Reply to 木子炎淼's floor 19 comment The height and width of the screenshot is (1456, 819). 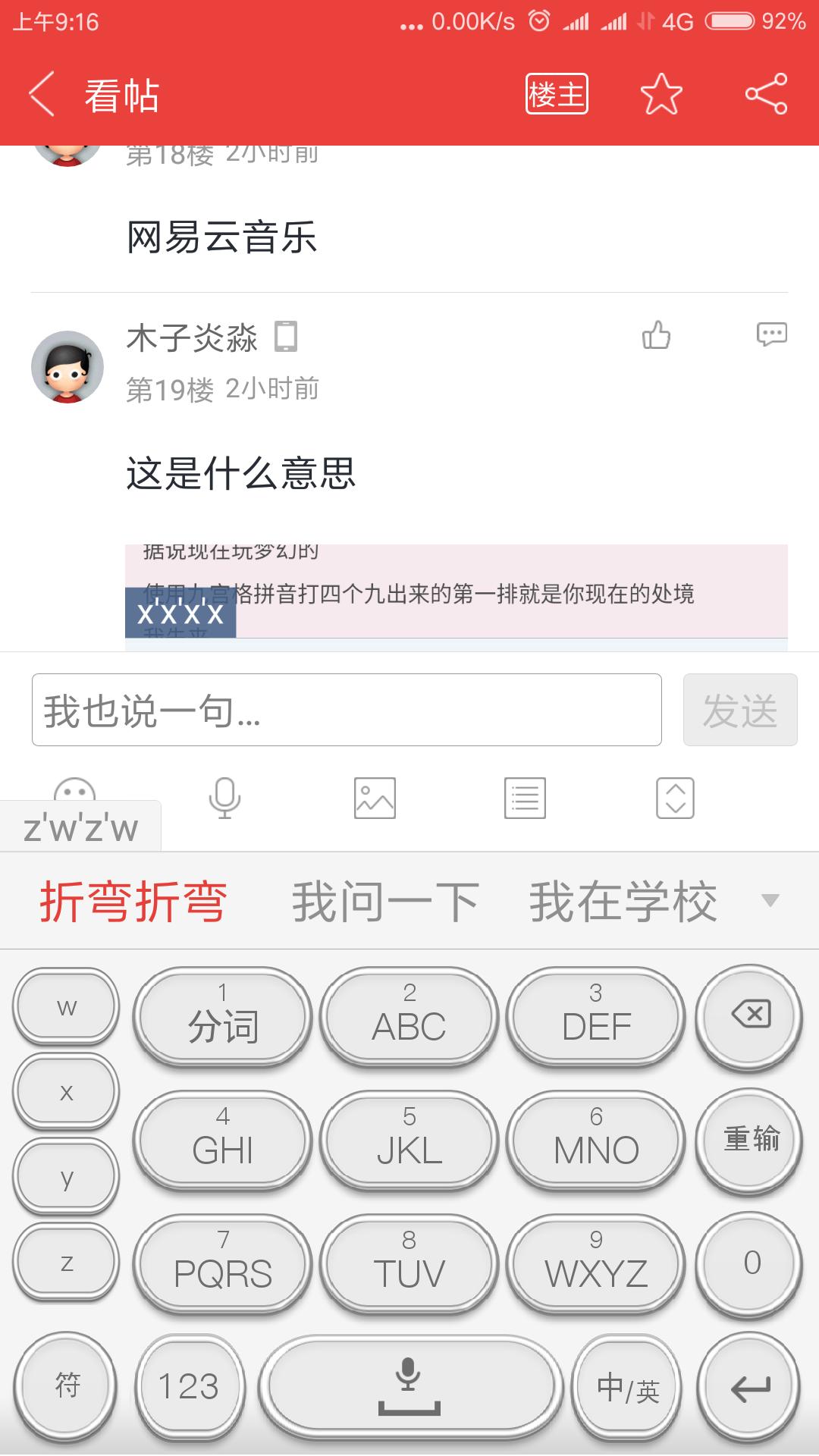(x=771, y=334)
